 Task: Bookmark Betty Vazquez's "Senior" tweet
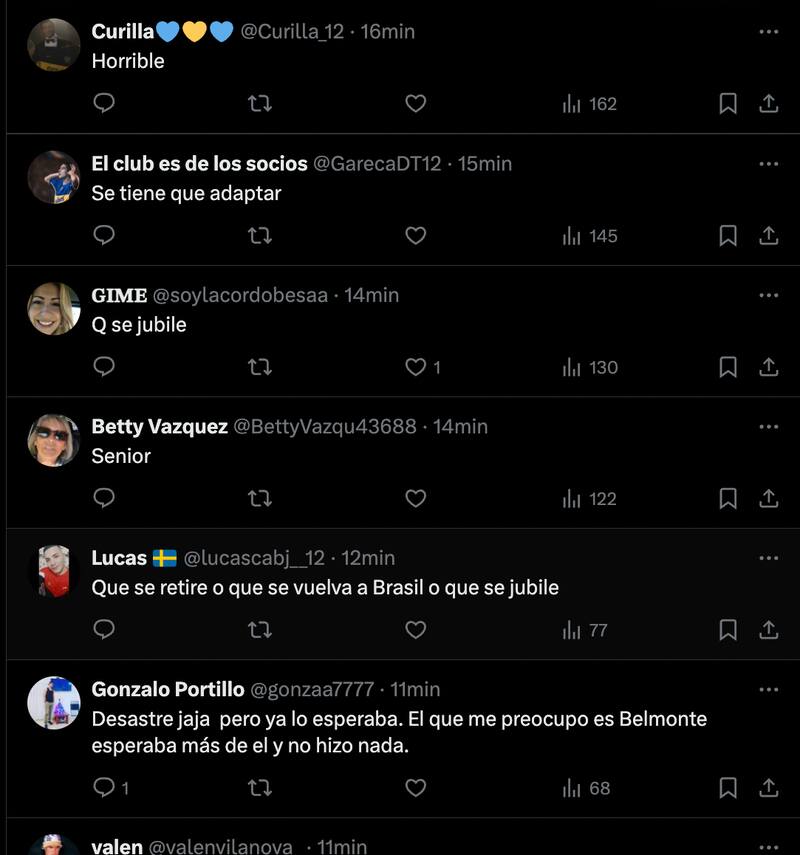[x=728, y=499]
